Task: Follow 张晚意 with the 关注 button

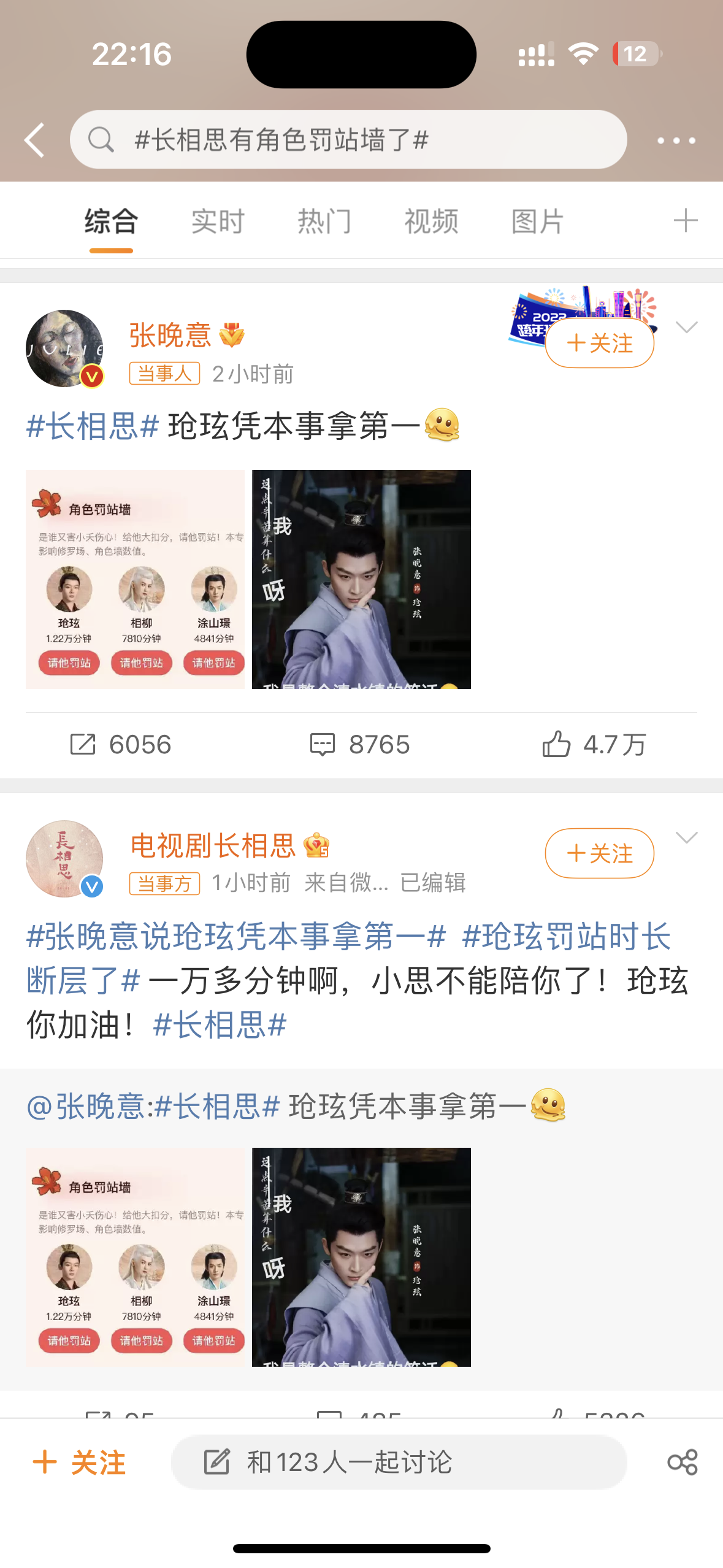Action: pyautogui.click(x=599, y=344)
